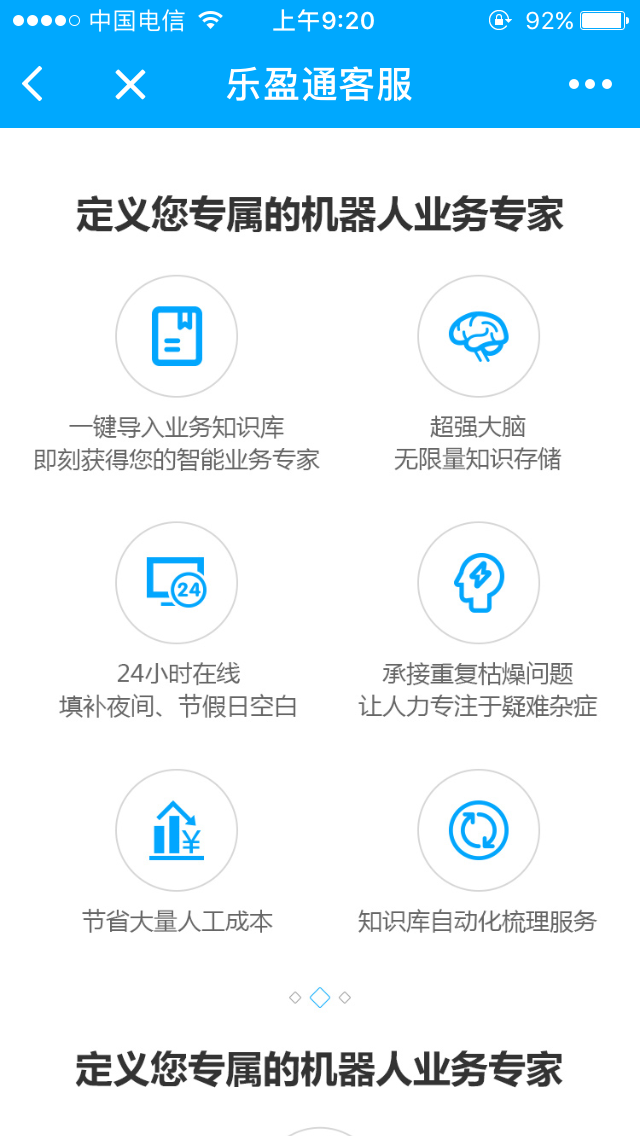Open the three-dot more options menu
The width and height of the screenshot is (640, 1136).
[x=590, y=85]
